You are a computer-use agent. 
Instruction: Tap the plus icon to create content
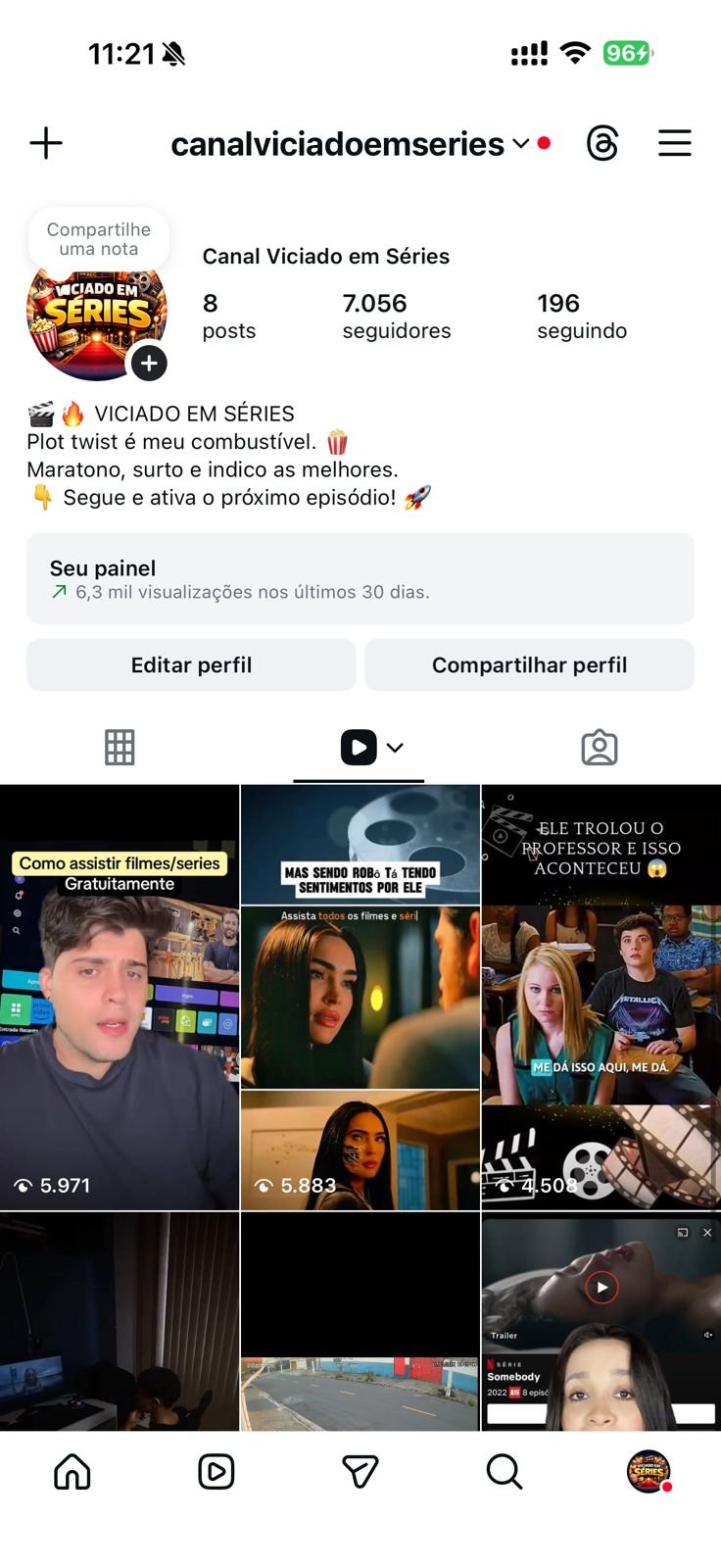click(x=46, y=143)
